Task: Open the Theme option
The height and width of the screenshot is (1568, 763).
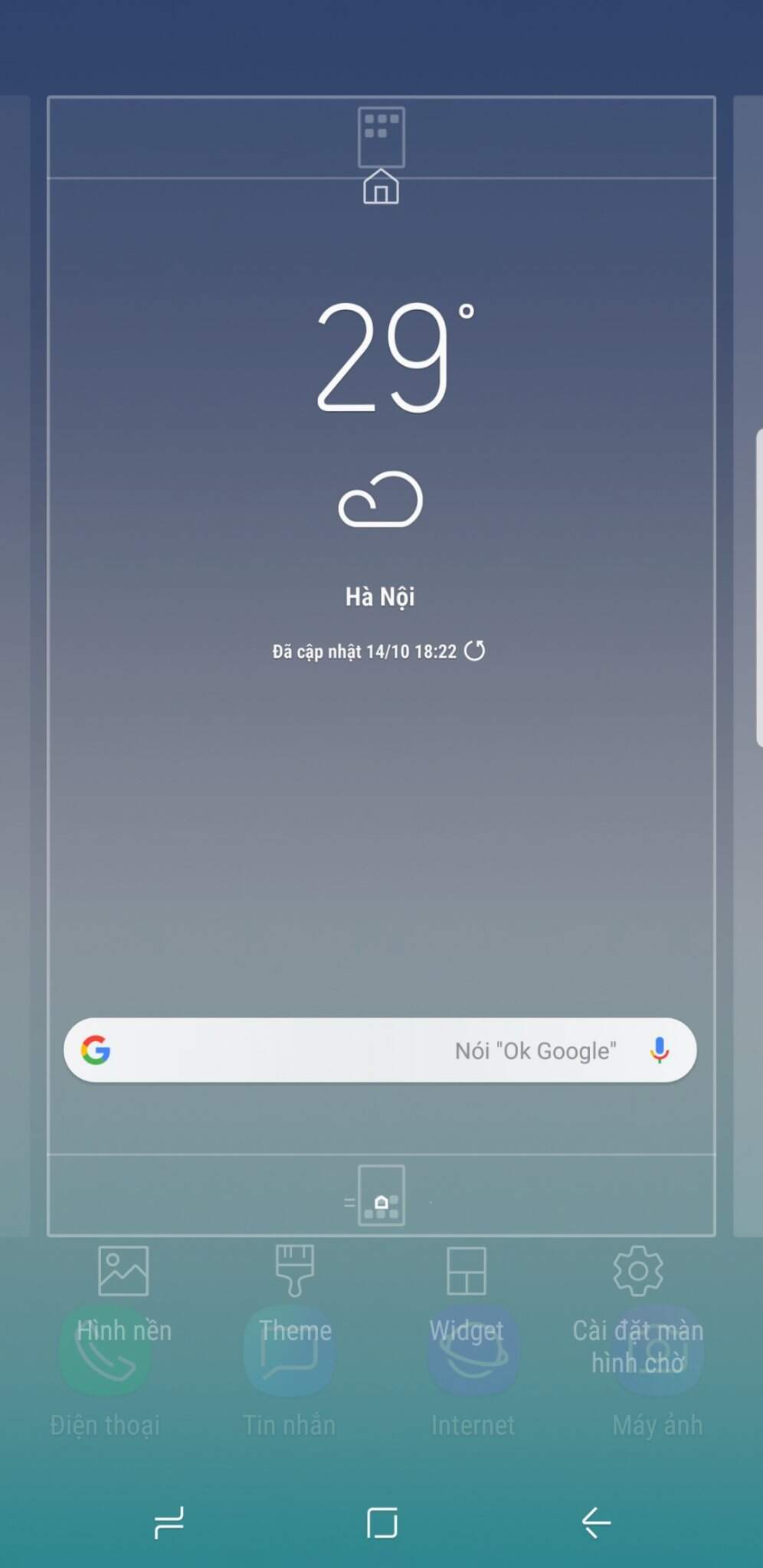Action: click(x=295, y=1294)
